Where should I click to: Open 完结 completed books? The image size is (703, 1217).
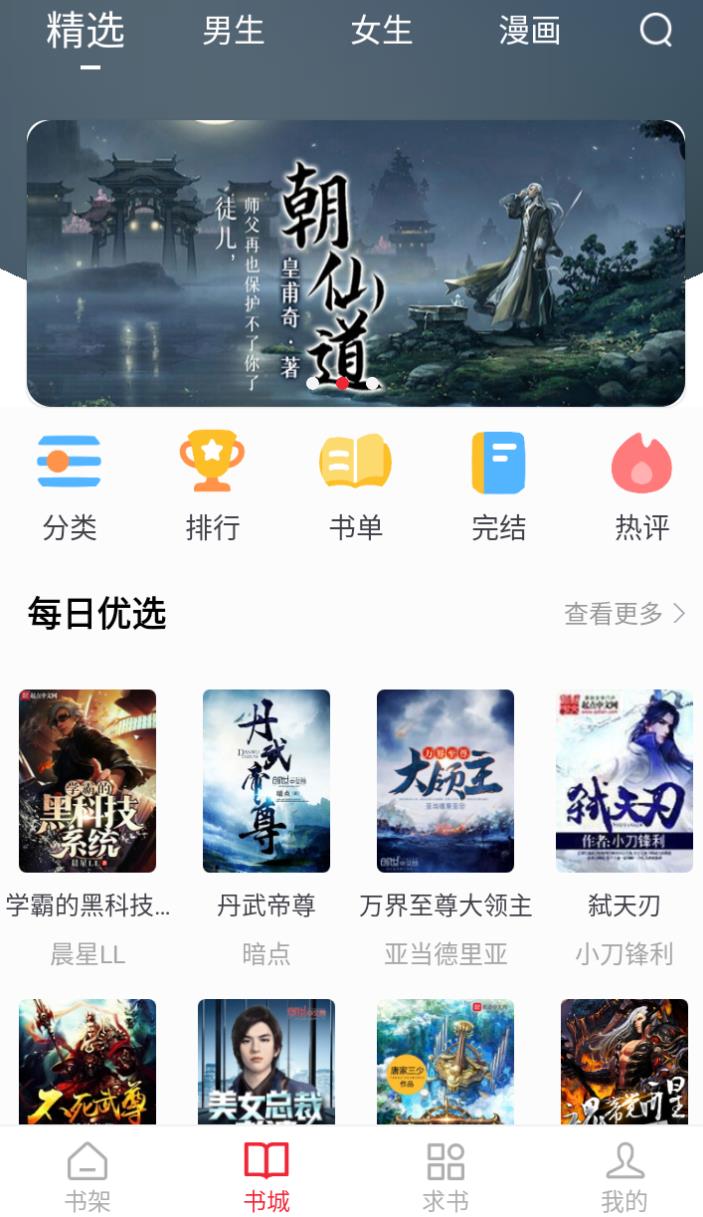point(498,486)
